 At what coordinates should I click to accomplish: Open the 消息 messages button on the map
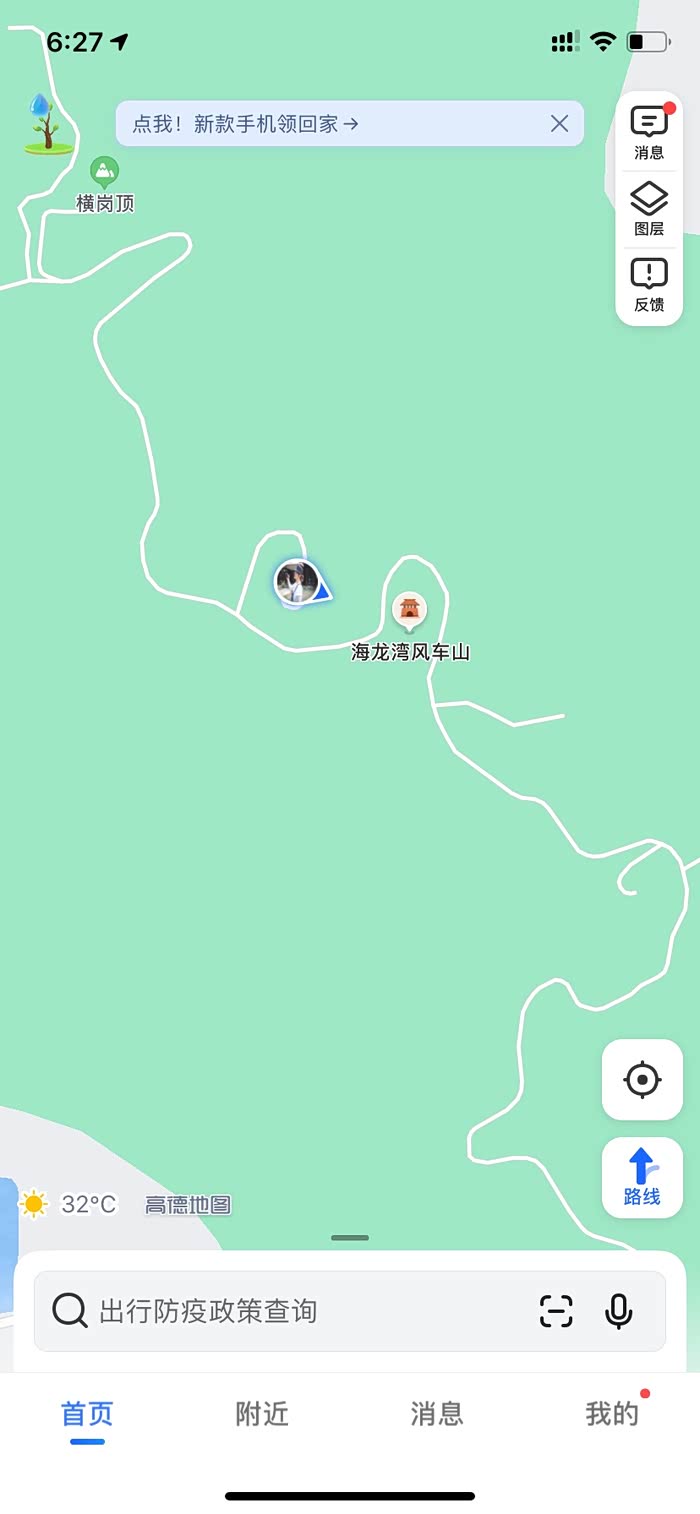649,132
